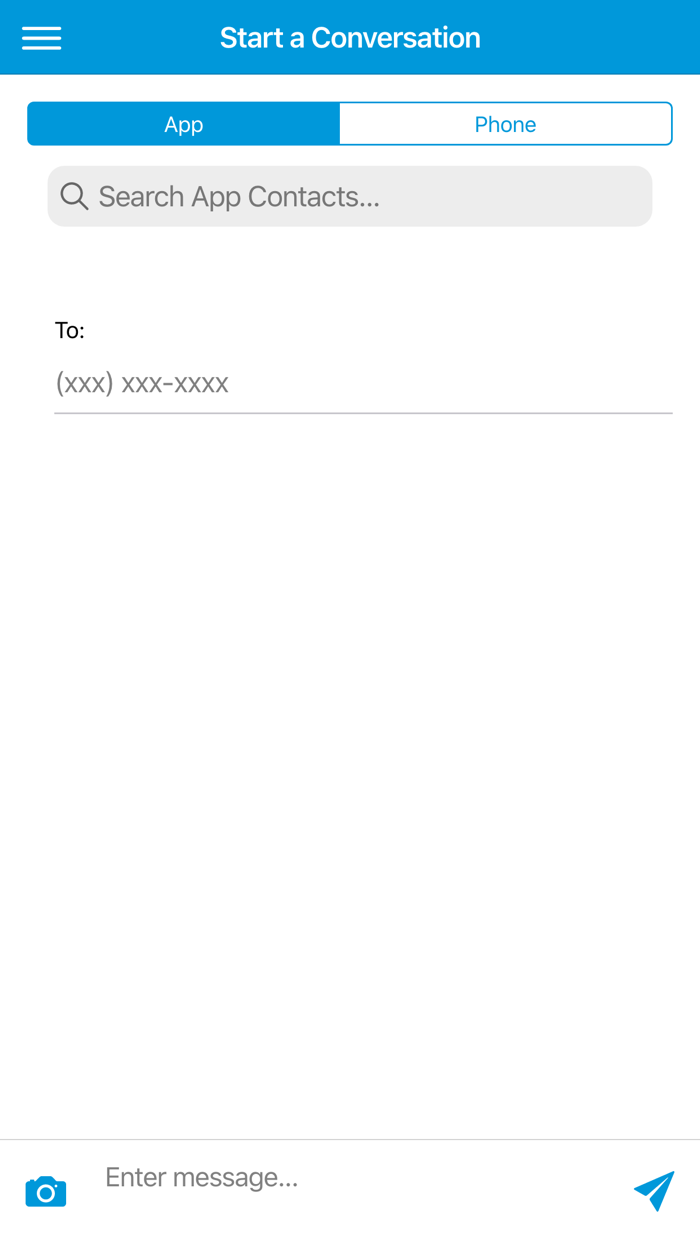Select the App segment
The height and width of the screenshot is (1244, 700).
click(x=184, y=124)
